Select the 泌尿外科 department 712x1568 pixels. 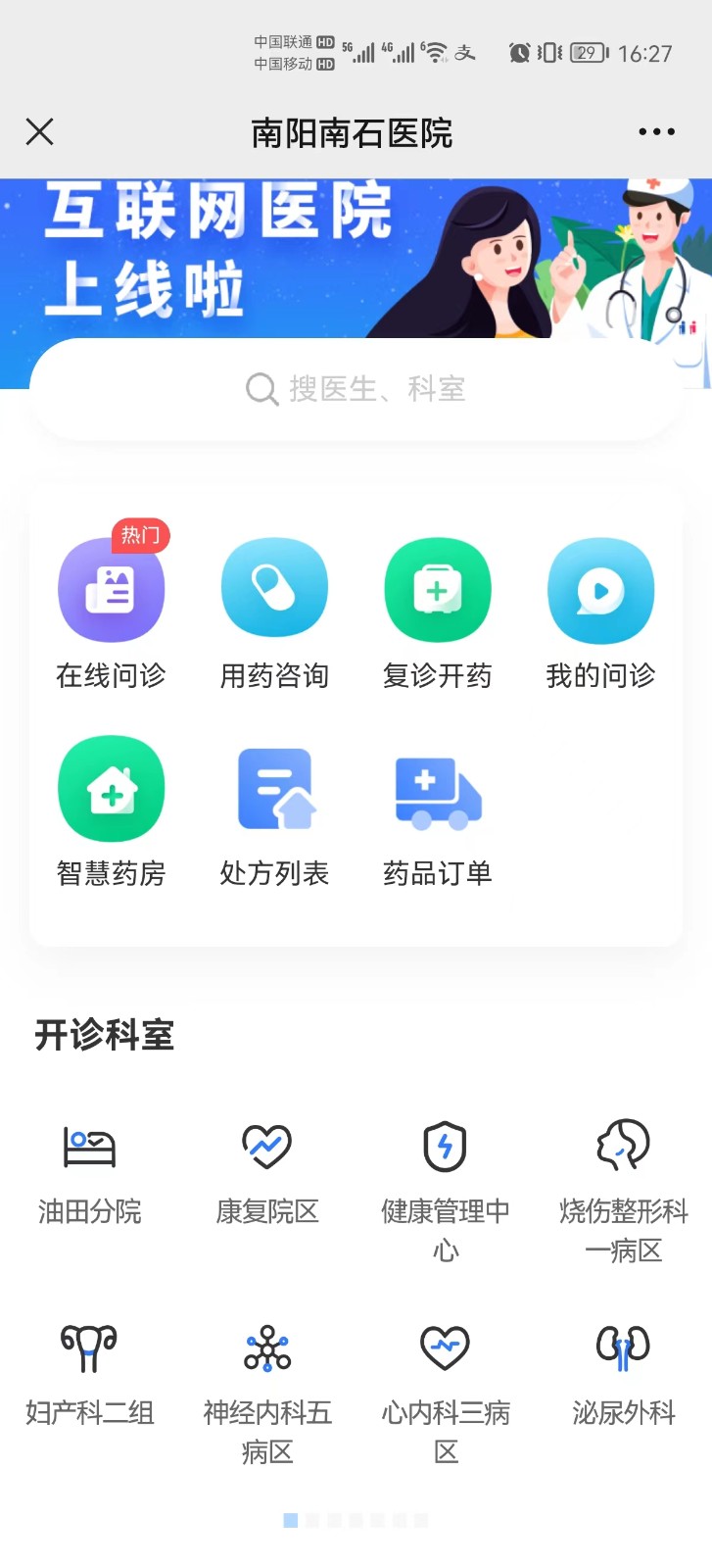tap(624, 1372)
